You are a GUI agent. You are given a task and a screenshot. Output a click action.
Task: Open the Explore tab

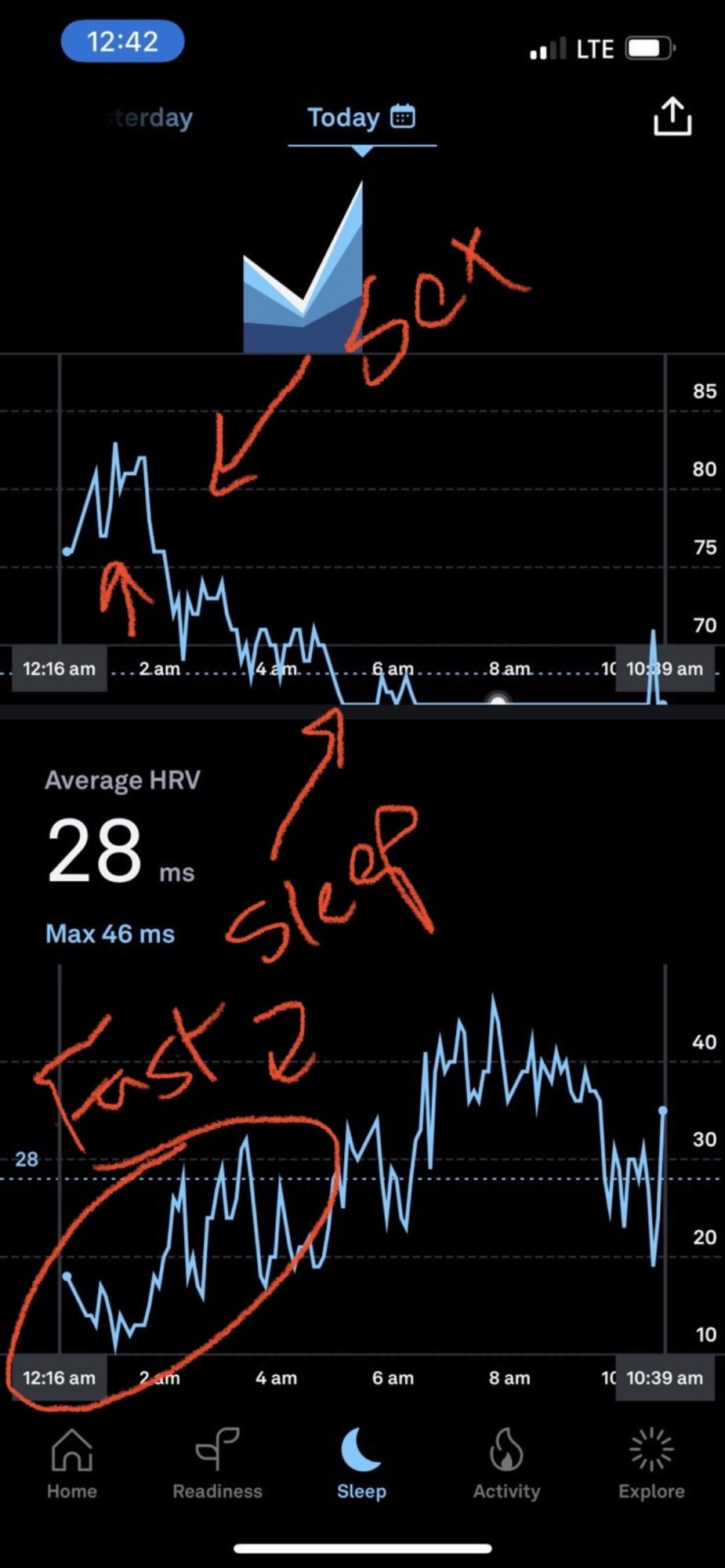click(651, 1462)
